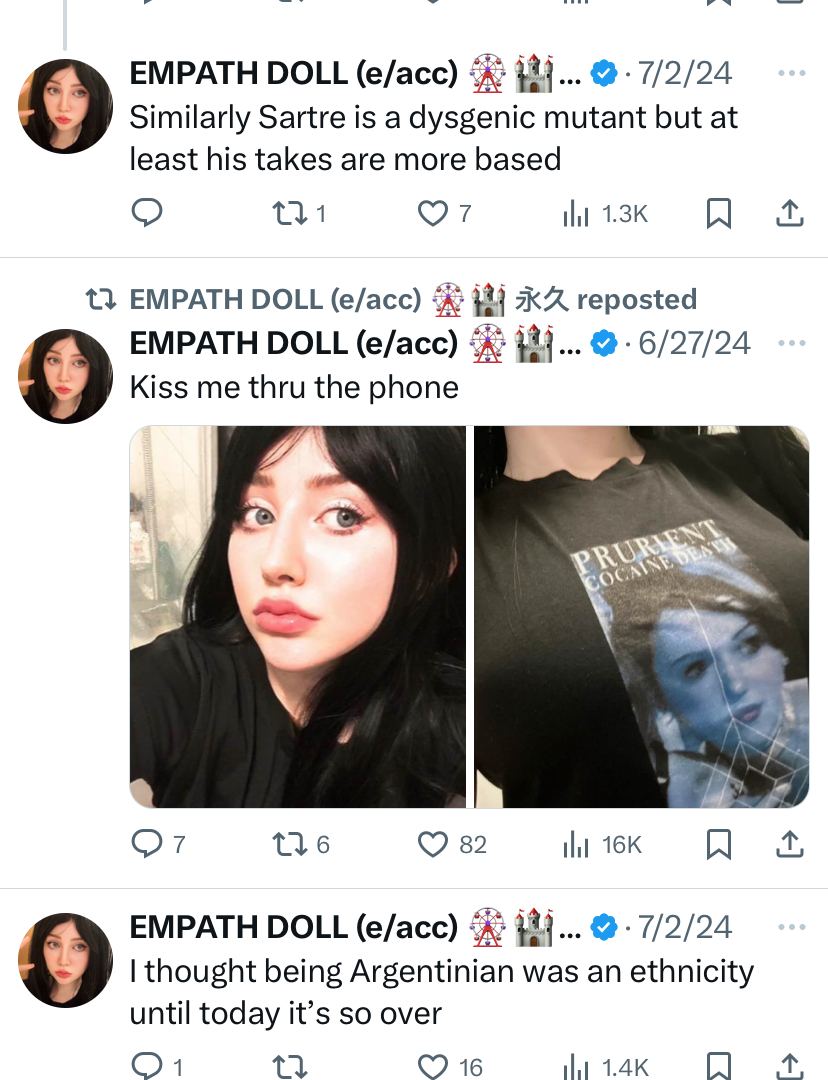Open overflow menu on the 6/27/24 post
The width and height of the screenshot is (828, 1080).
(791, 343)
